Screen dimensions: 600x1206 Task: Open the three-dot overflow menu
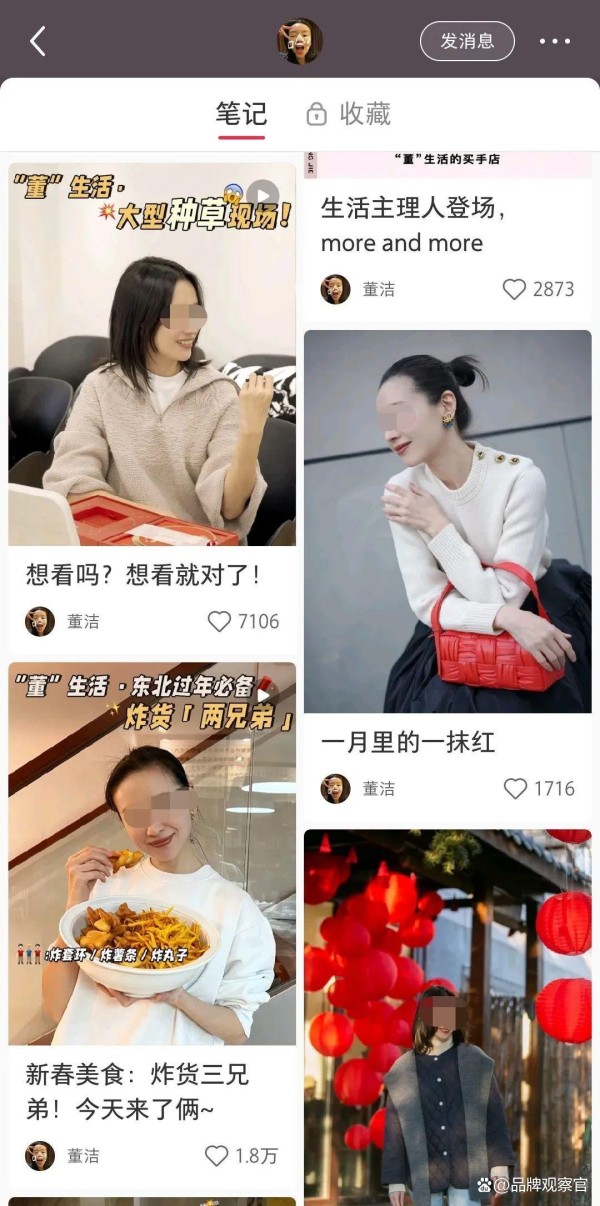555,41
